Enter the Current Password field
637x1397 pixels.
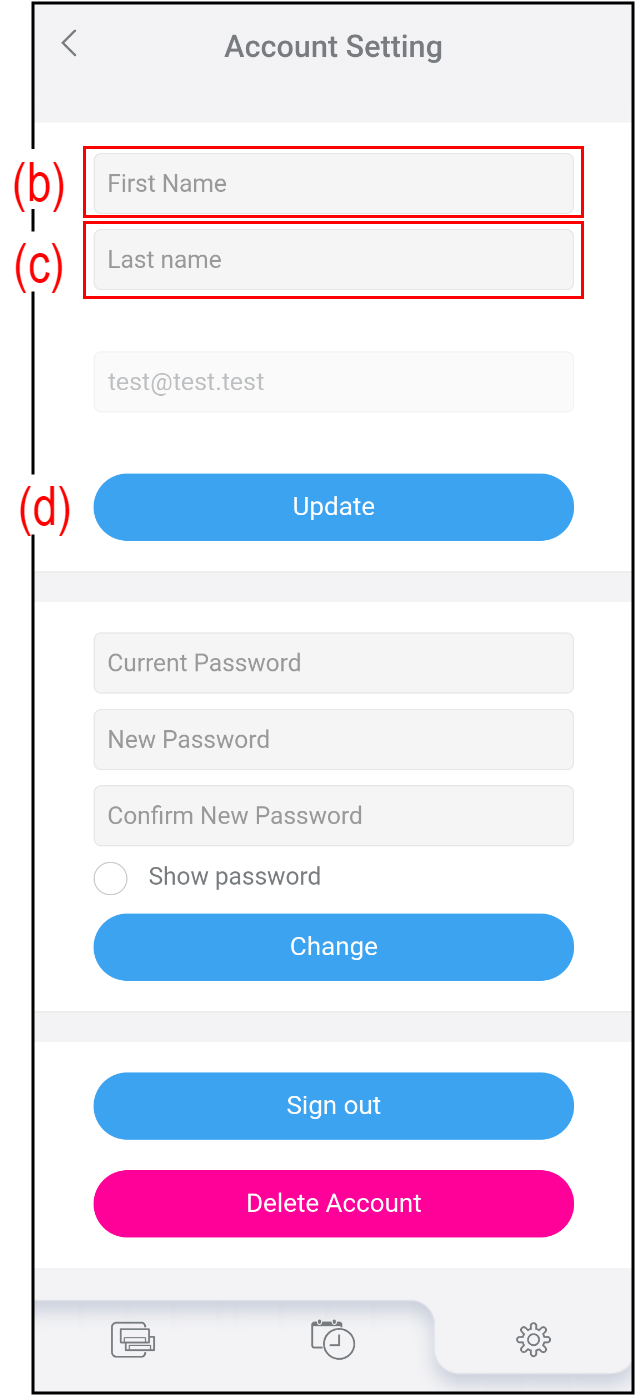click(333, 663)
